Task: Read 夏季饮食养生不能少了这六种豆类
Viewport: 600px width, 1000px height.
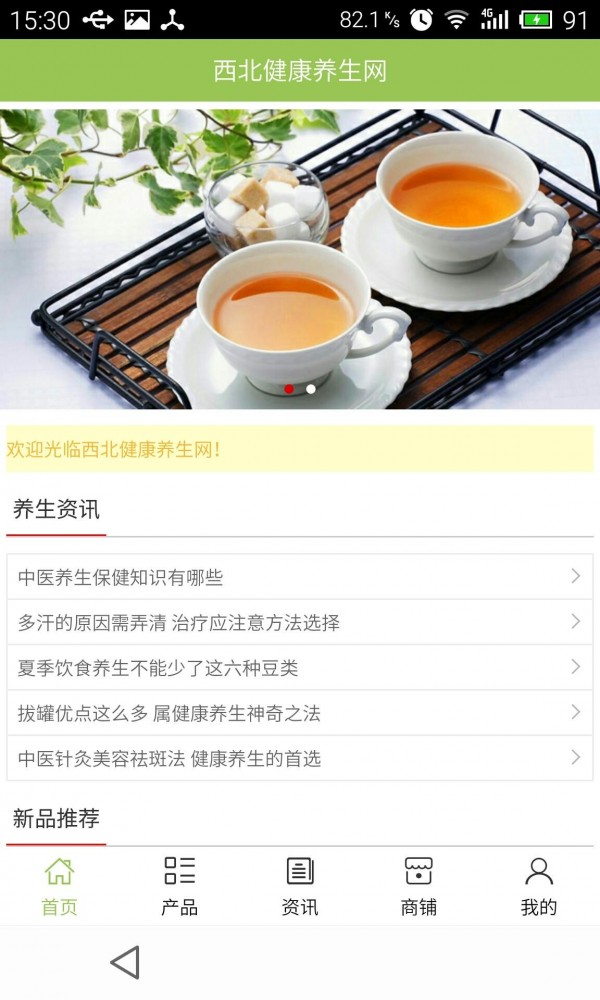Action: [x=299, y=667]
